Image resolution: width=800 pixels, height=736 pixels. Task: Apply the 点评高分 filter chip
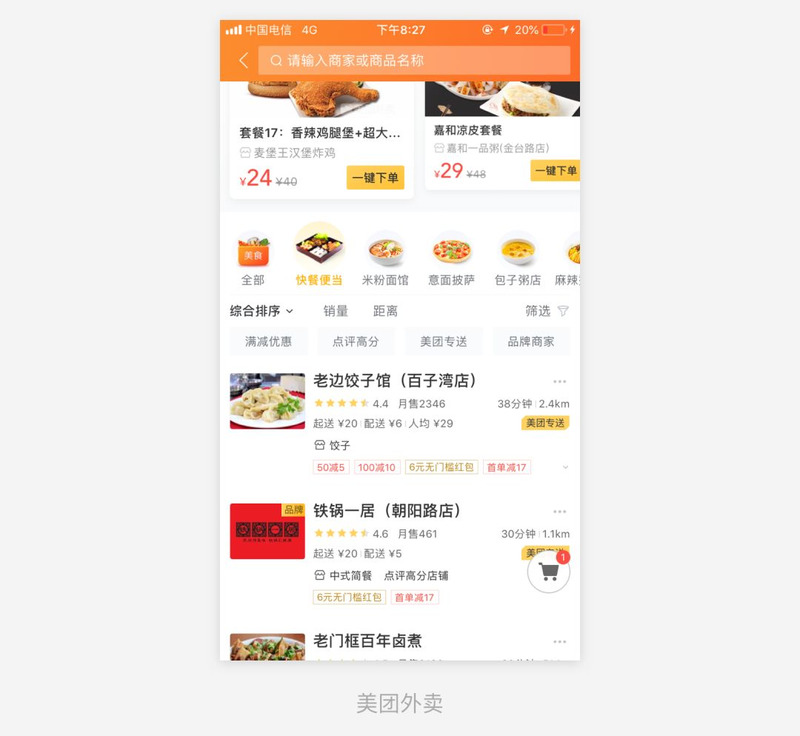(x=356, y=341)
